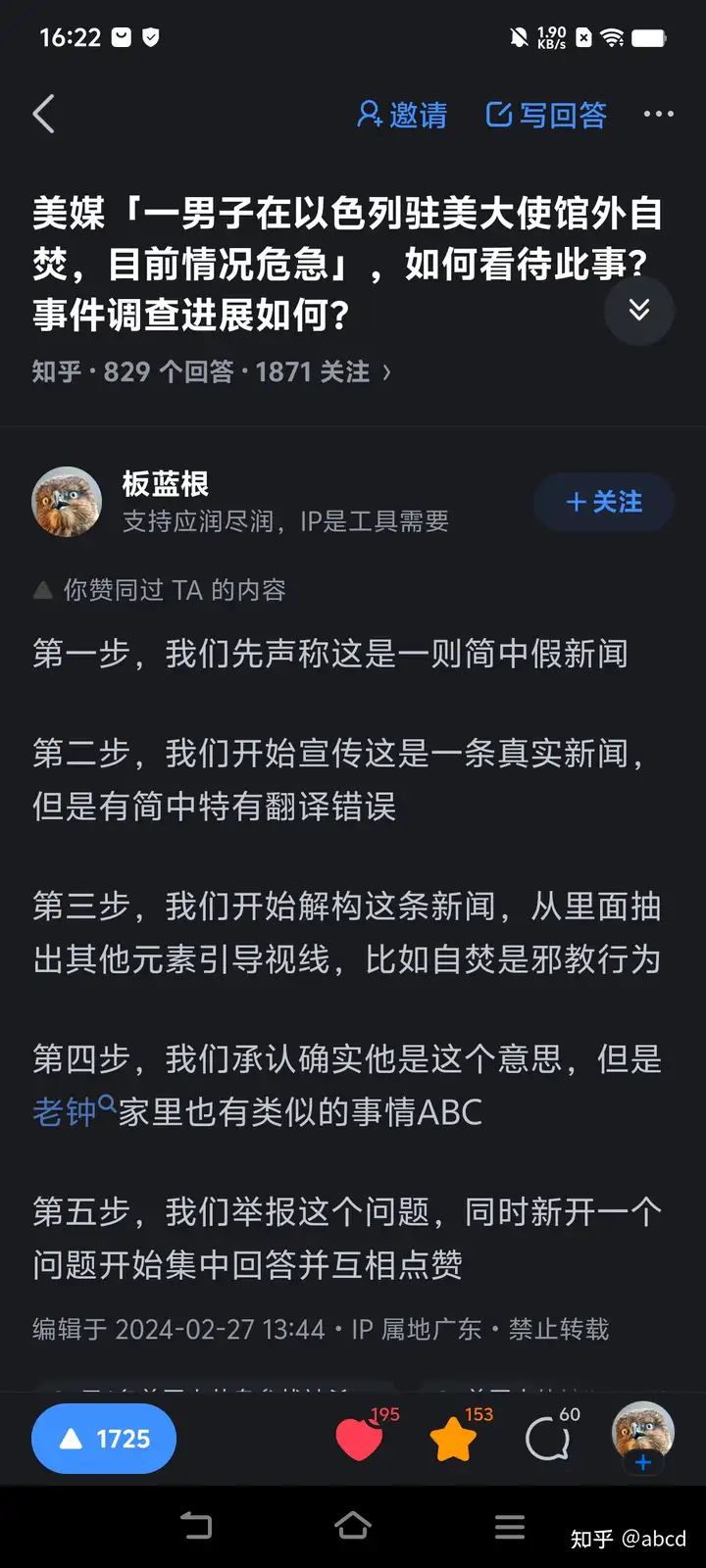This screenshot has width=706, height=1568.
Task: Expand the question details with the double chevron
Action: pyautogui.click(x=638, y=311)
